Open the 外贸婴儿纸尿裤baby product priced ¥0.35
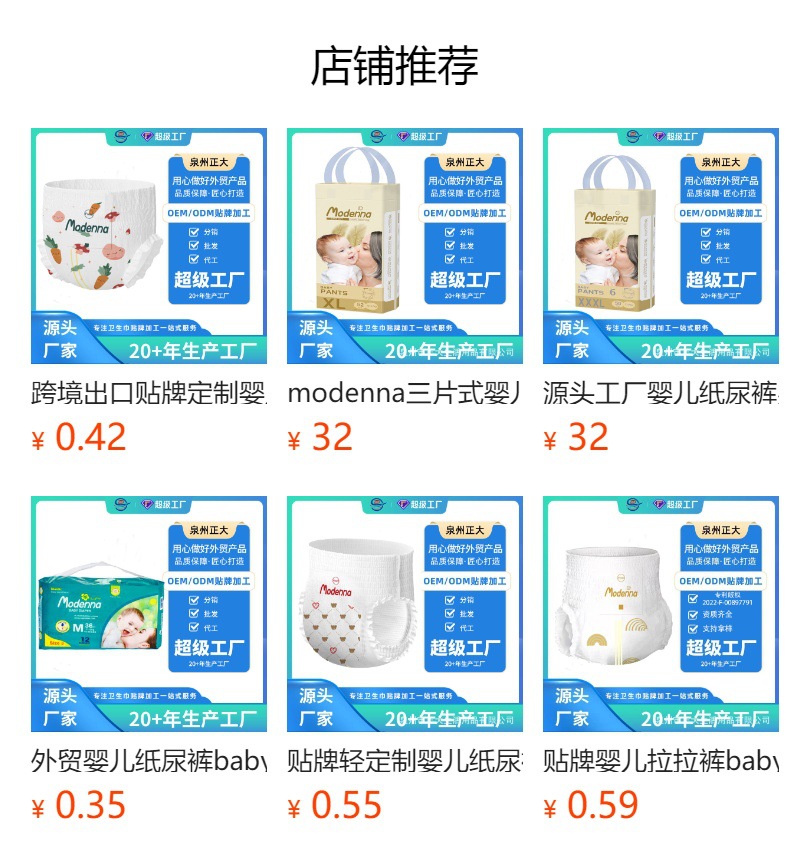The image size is (790, 864). coord(148,614)
